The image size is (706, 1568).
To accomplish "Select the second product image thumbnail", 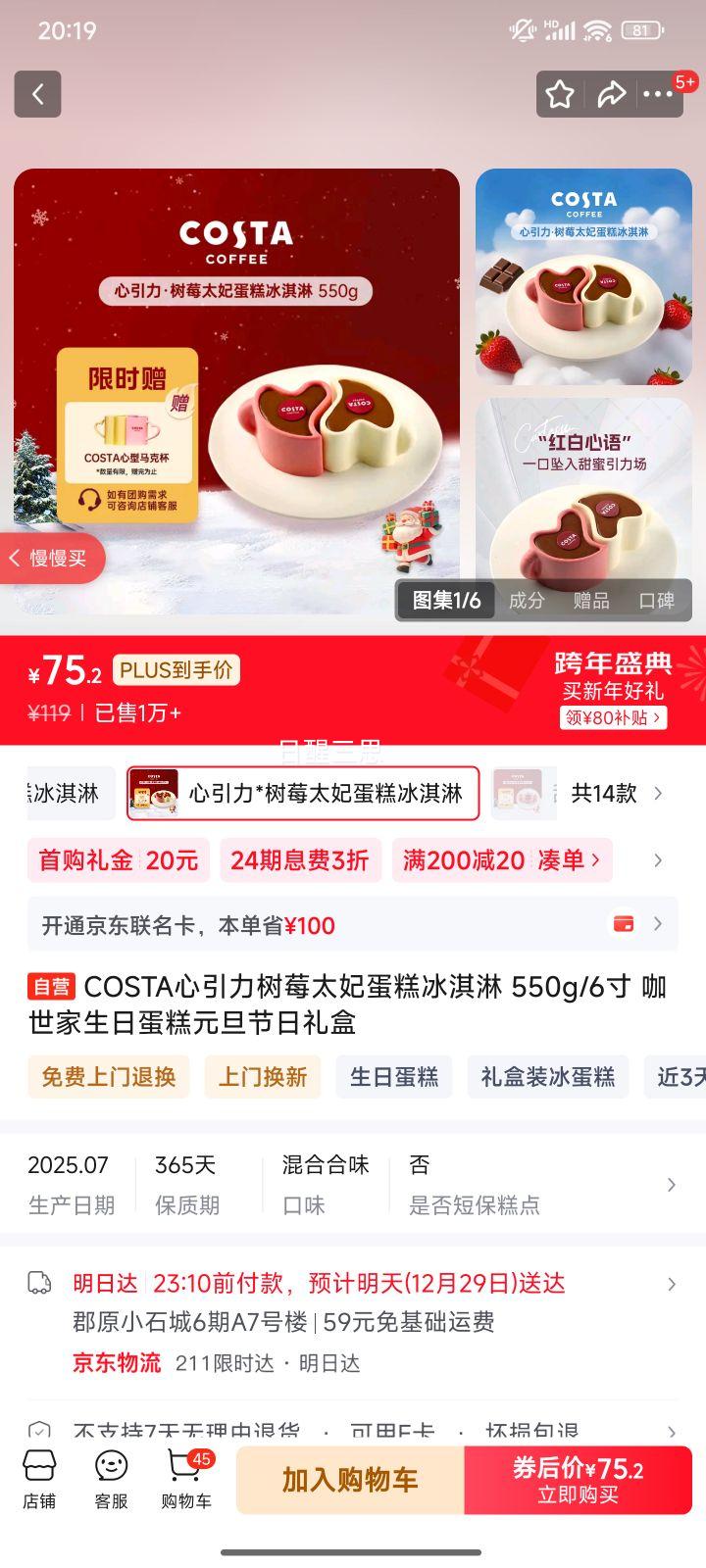I will tap(583, 275).
